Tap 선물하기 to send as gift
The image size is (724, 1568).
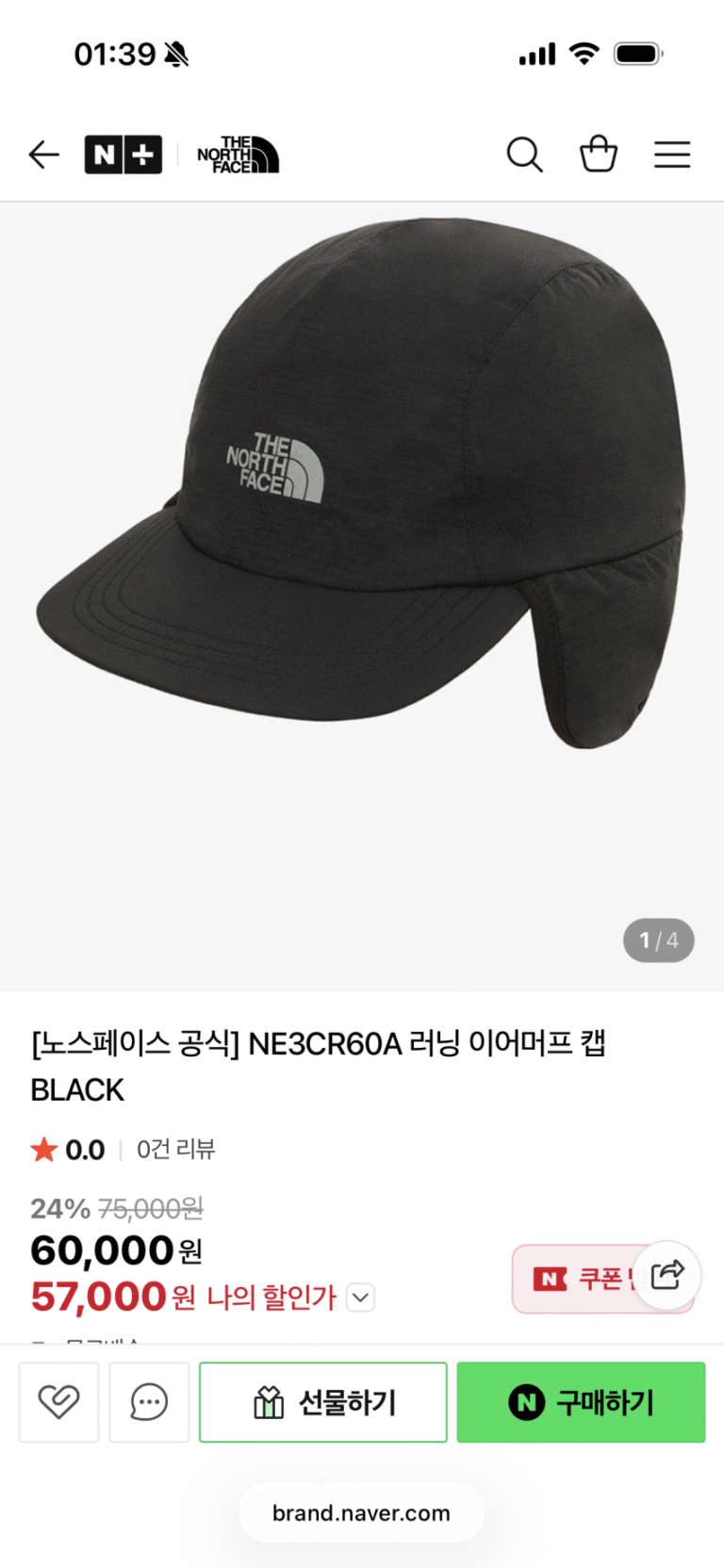tap(322, 1402)
